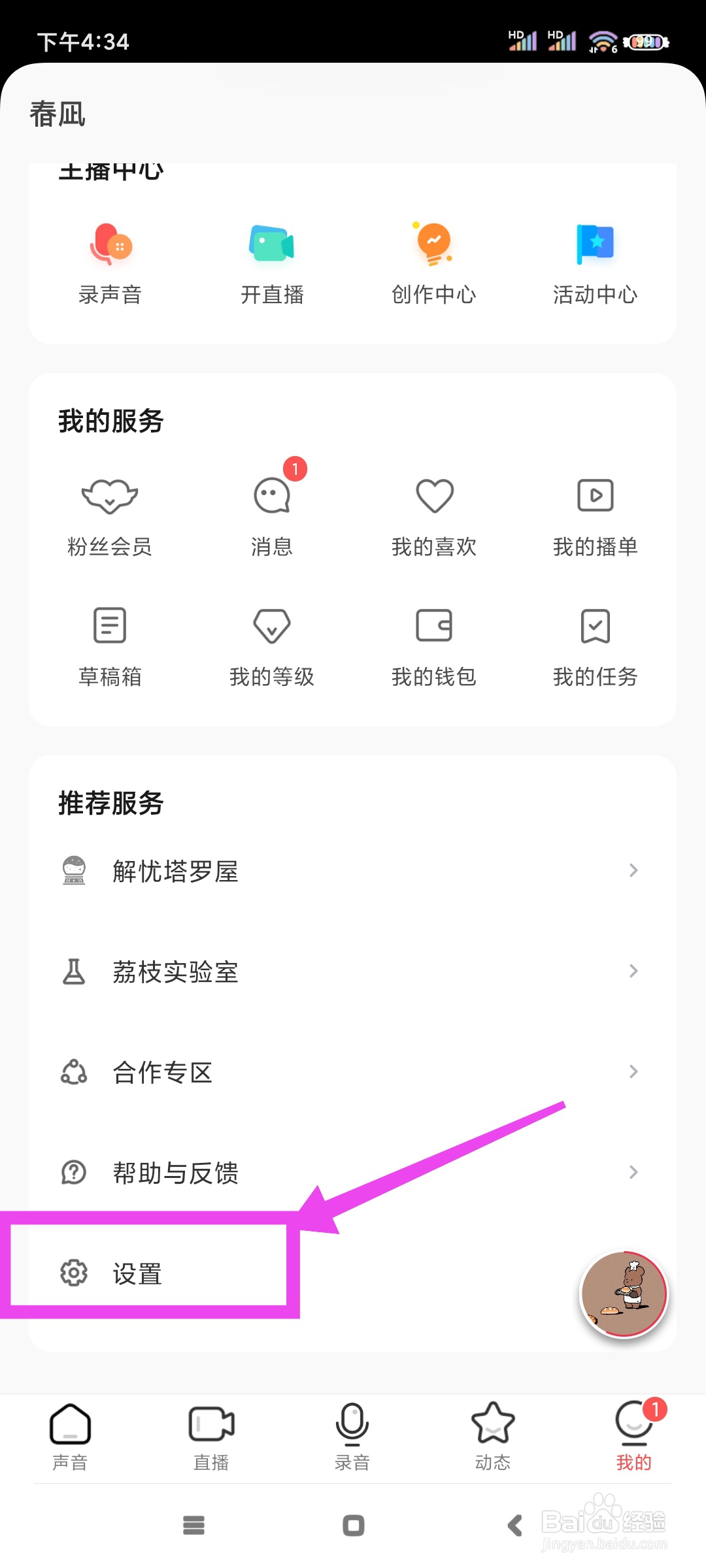
Task: Open the 我的播单 playlist icon
Action: [595, 498]
